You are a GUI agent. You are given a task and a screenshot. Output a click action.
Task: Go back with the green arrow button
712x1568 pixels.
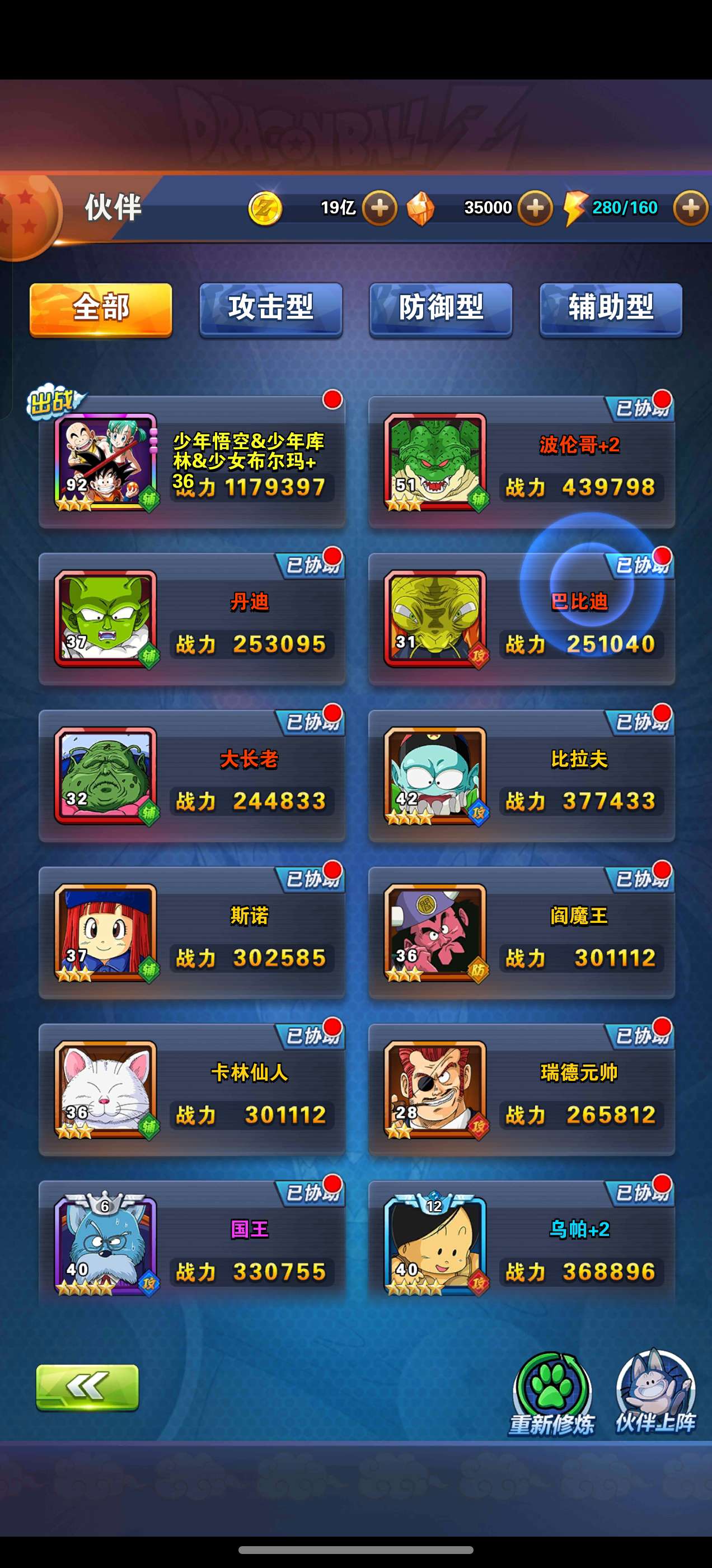point(88,1387)
